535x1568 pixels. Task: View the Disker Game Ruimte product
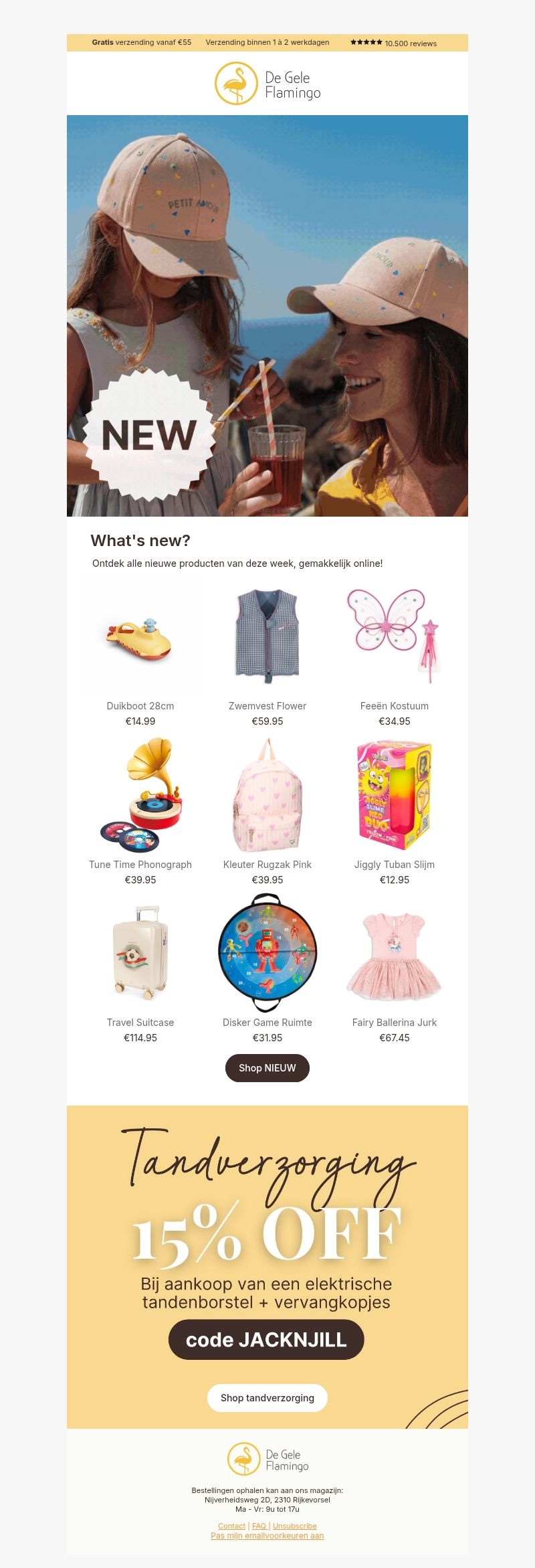coord(267,952)
